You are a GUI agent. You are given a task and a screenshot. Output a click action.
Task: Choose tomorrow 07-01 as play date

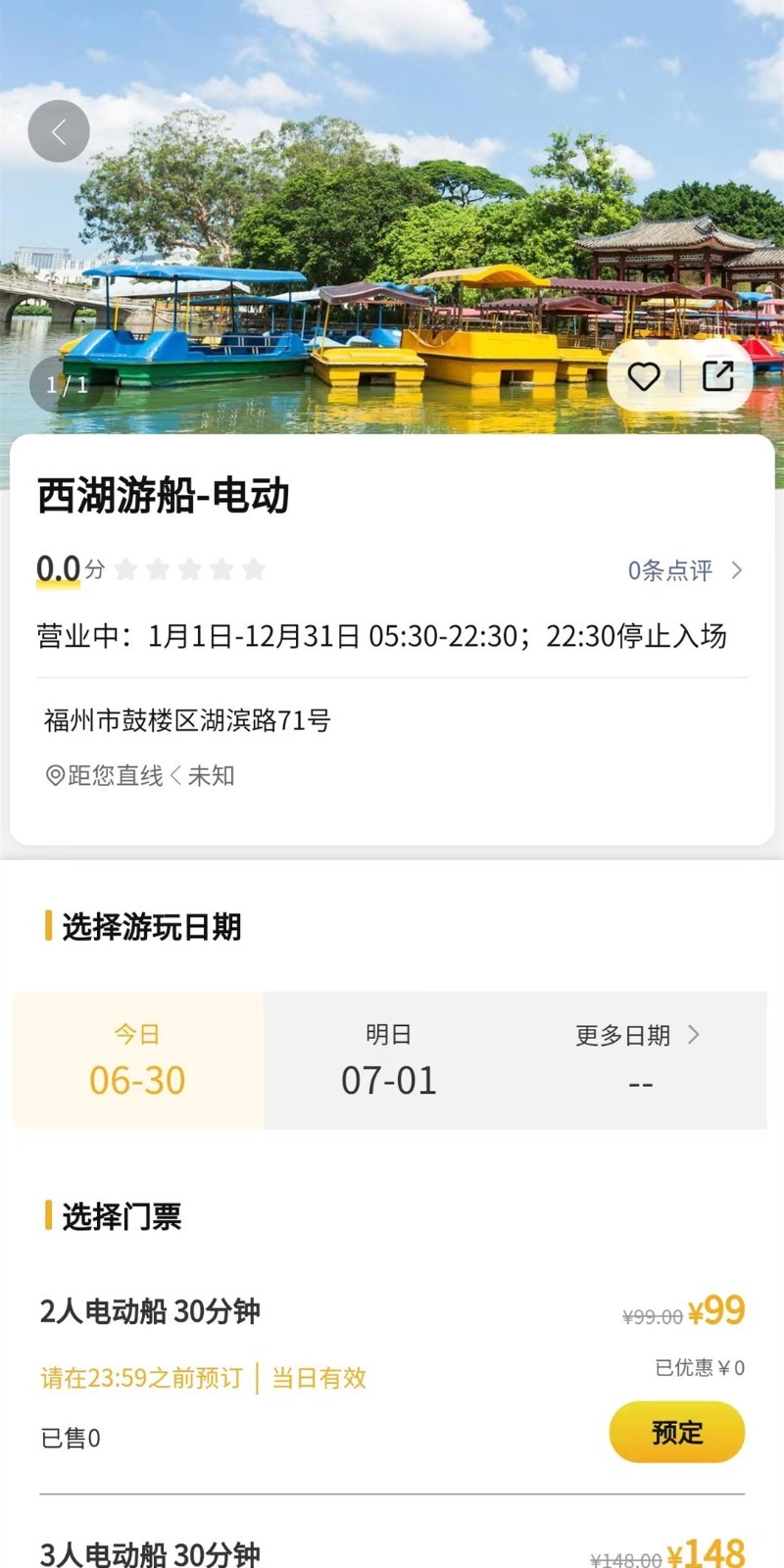[x=389, y=1060]
